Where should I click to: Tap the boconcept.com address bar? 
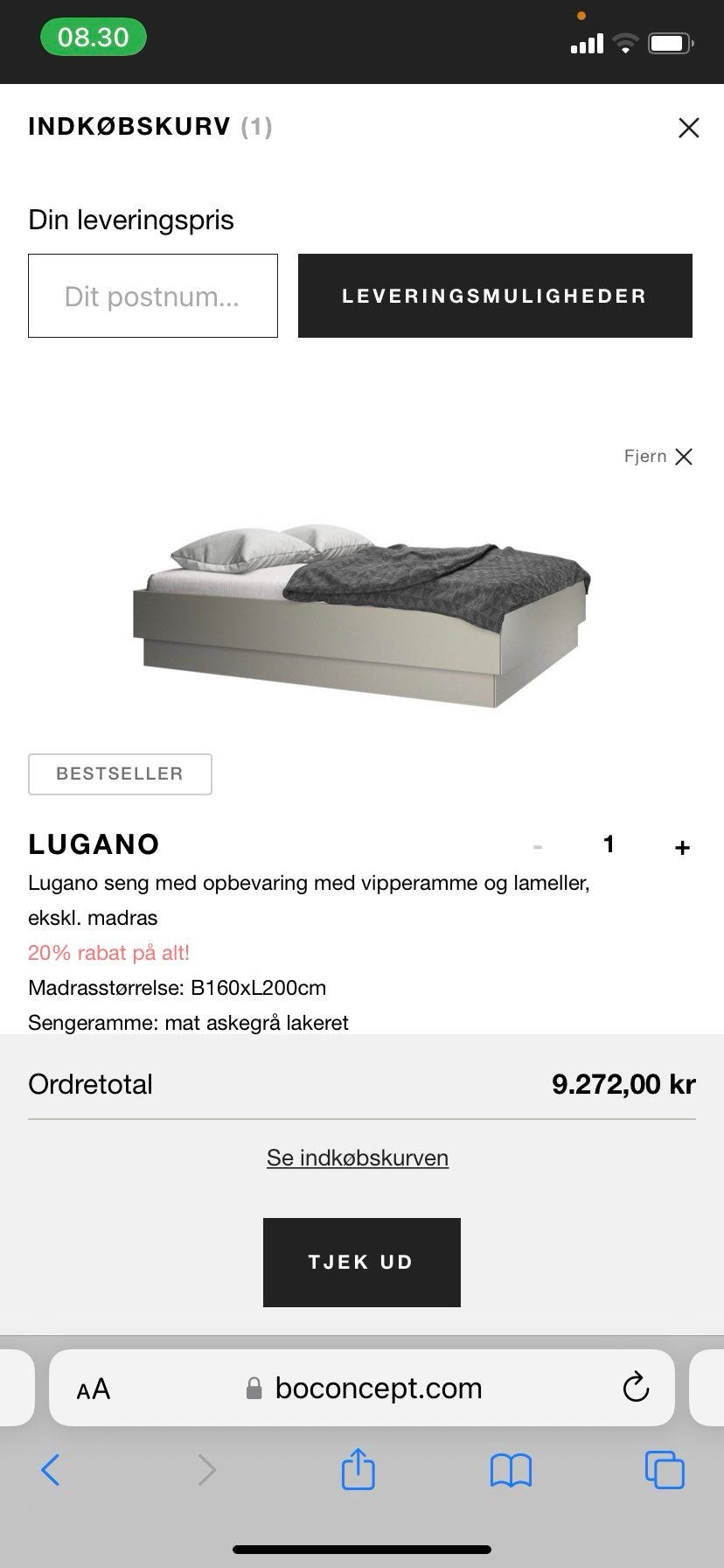[379, 1388]
